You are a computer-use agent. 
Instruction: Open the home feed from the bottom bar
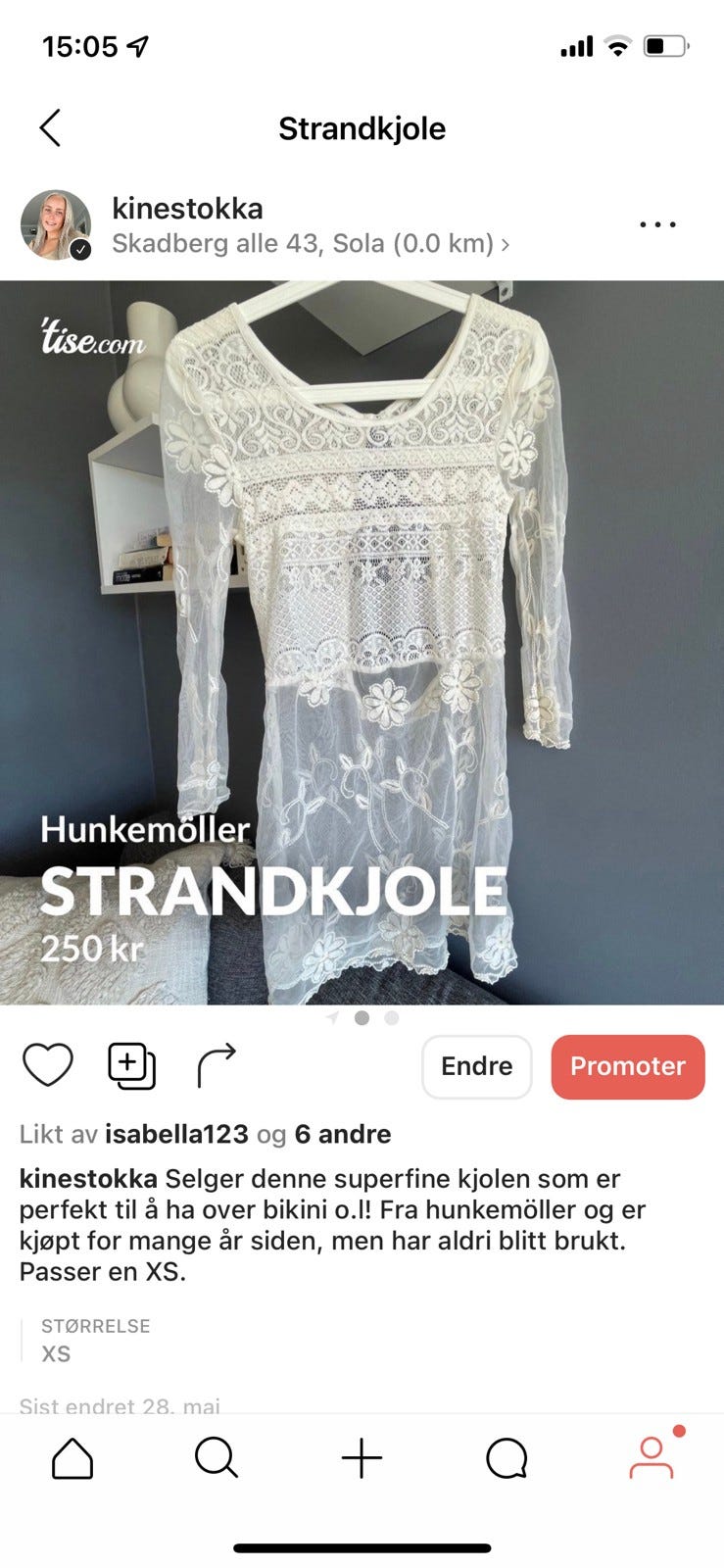[x=72, y=1457]
